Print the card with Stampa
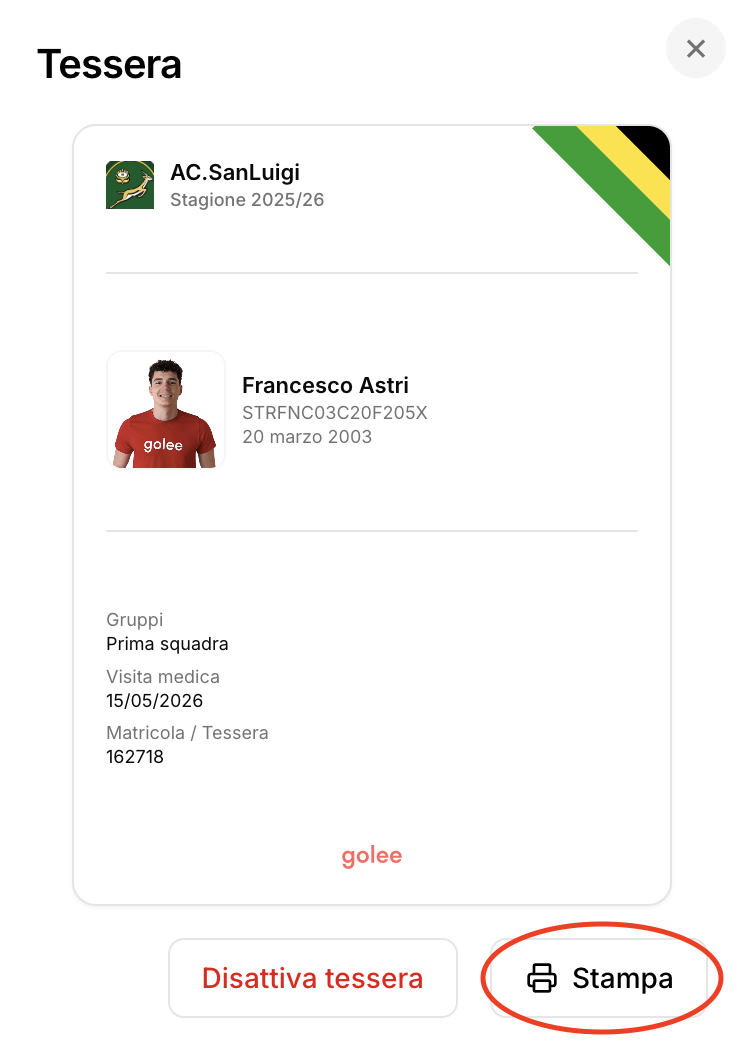The height and width of the screenshot is (1058, 746). [x=601, y=977]
